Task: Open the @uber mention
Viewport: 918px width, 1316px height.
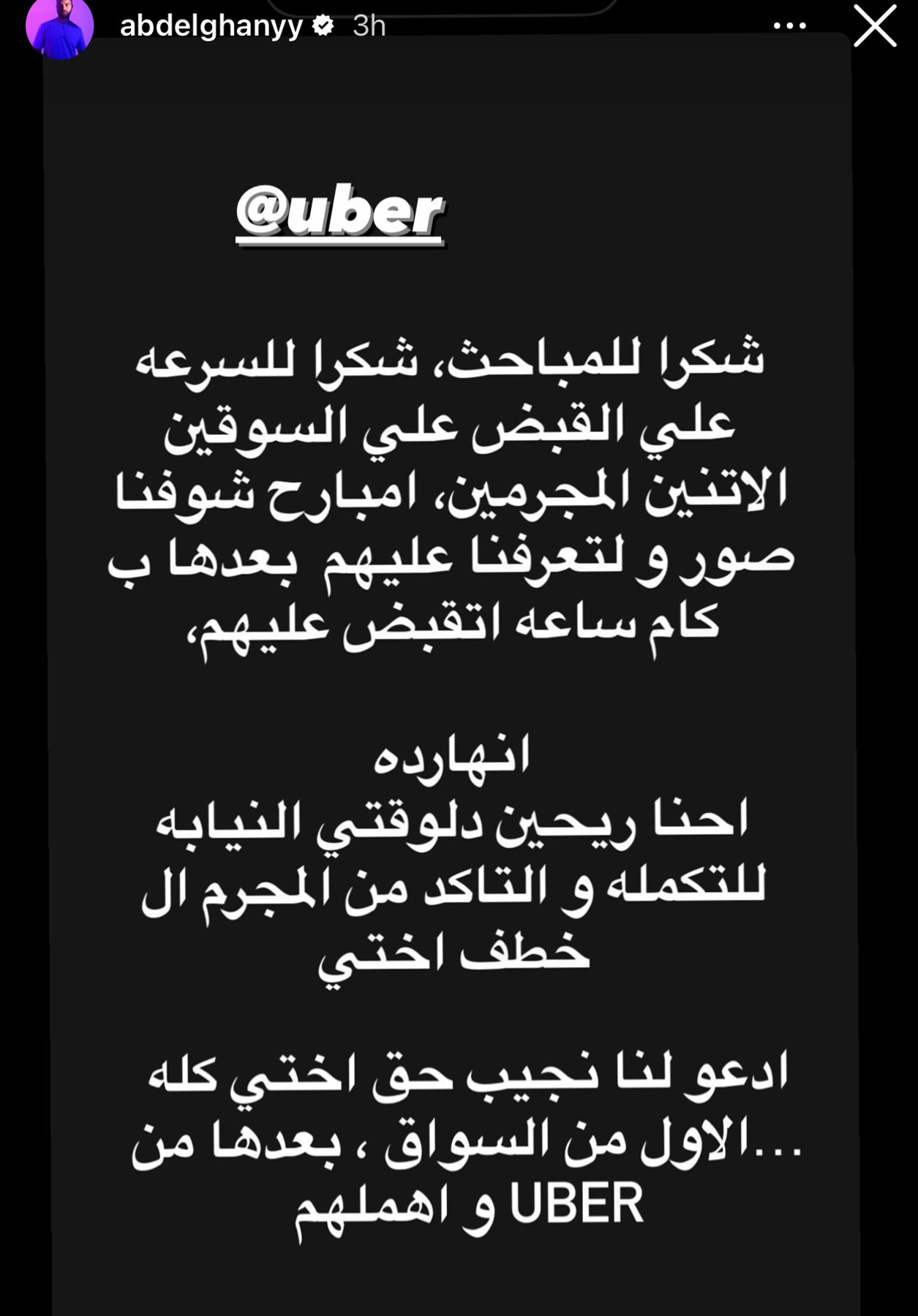Action: tap(339, 215)
